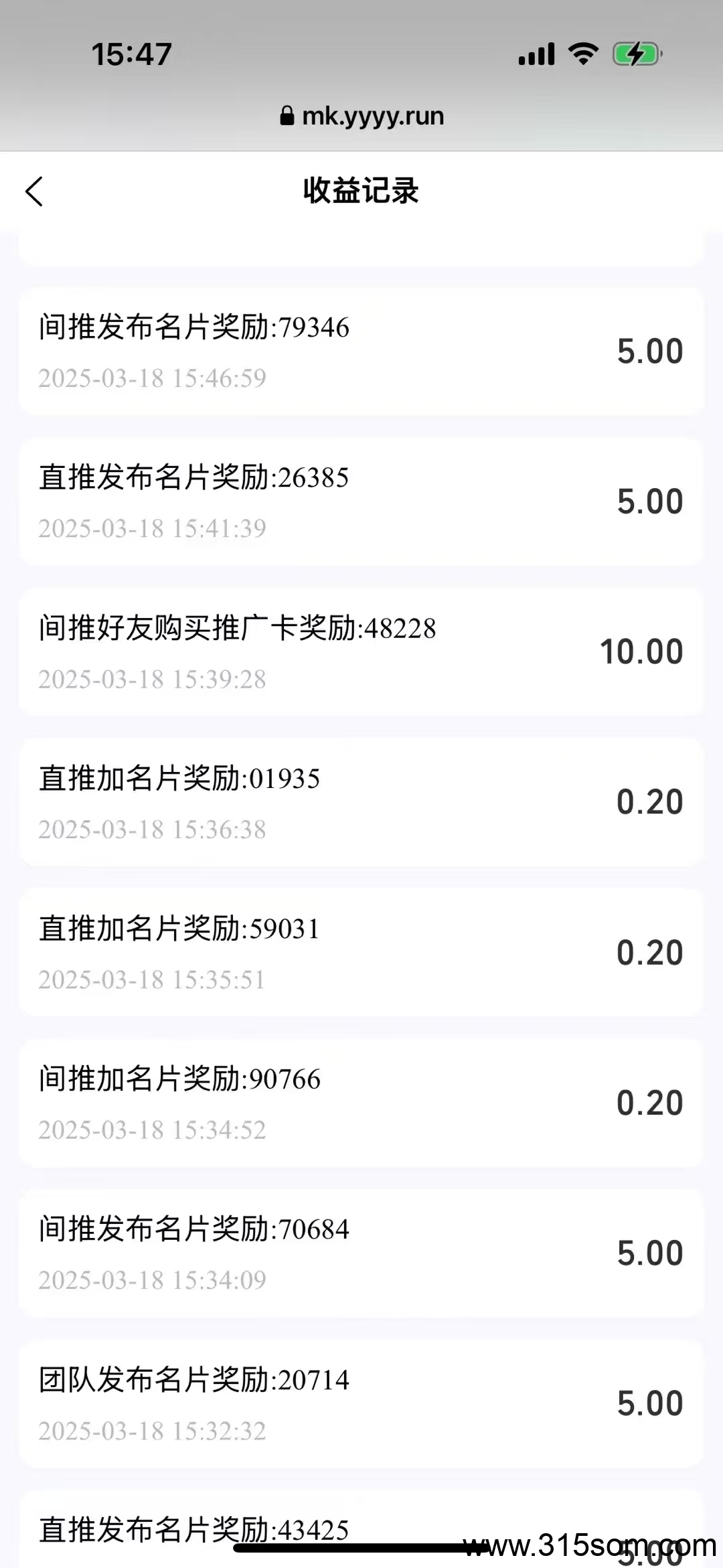723x1568 pixels.
Task: Select record 直推加名片奖励:59031
Action: (x=361, y=951)
